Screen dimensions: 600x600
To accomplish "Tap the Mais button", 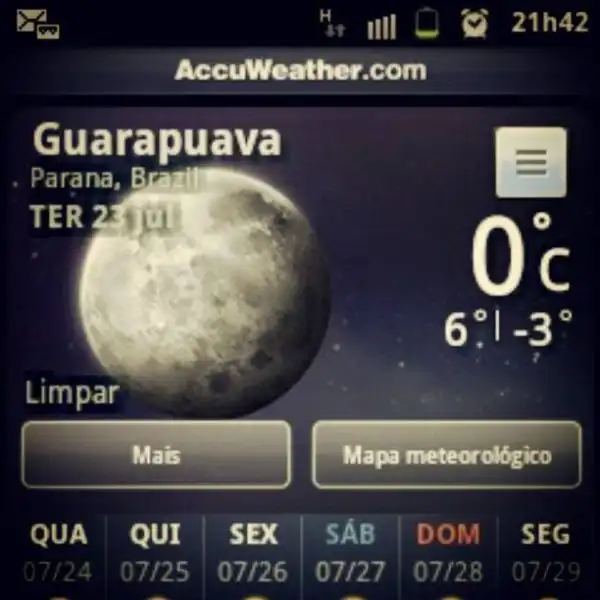I will click(156, 455).
